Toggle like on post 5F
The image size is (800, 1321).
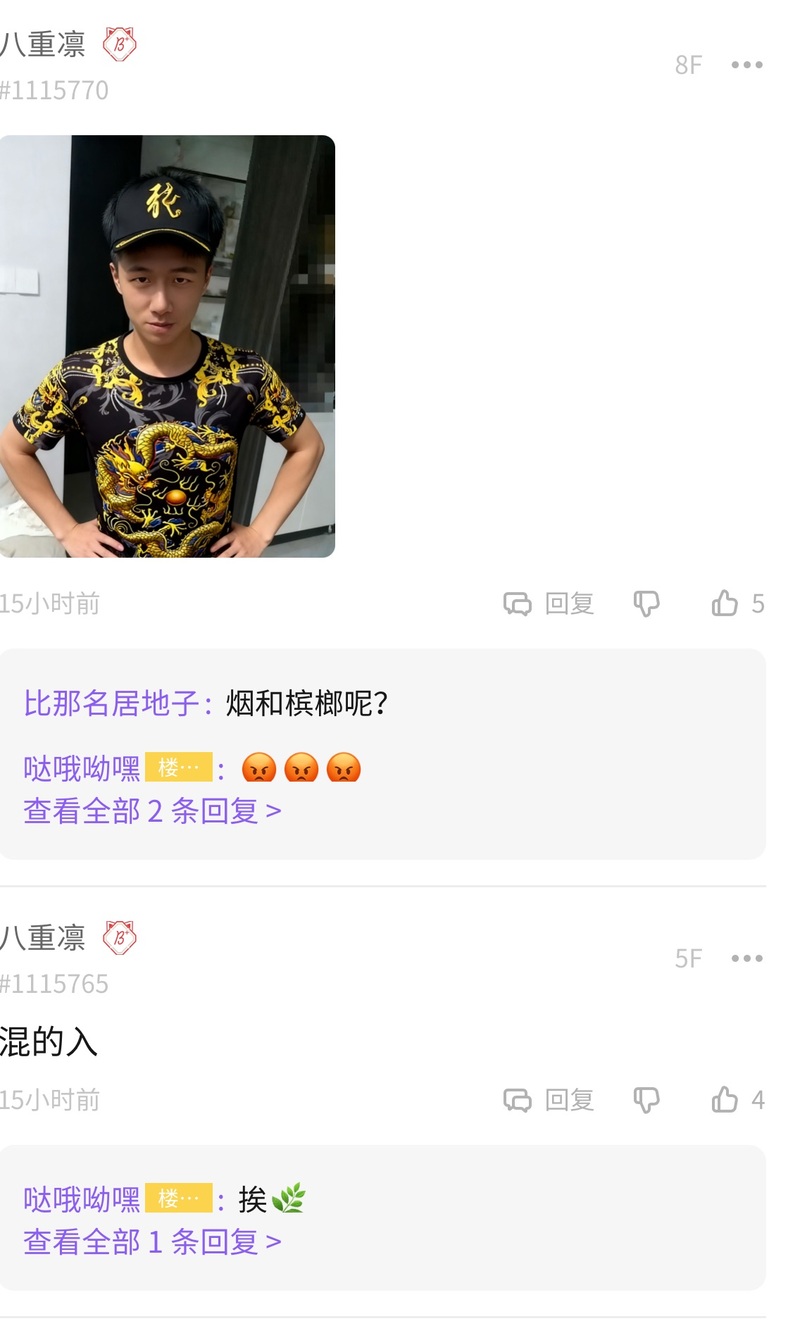pyautogui.click(x=723, y=1099)
